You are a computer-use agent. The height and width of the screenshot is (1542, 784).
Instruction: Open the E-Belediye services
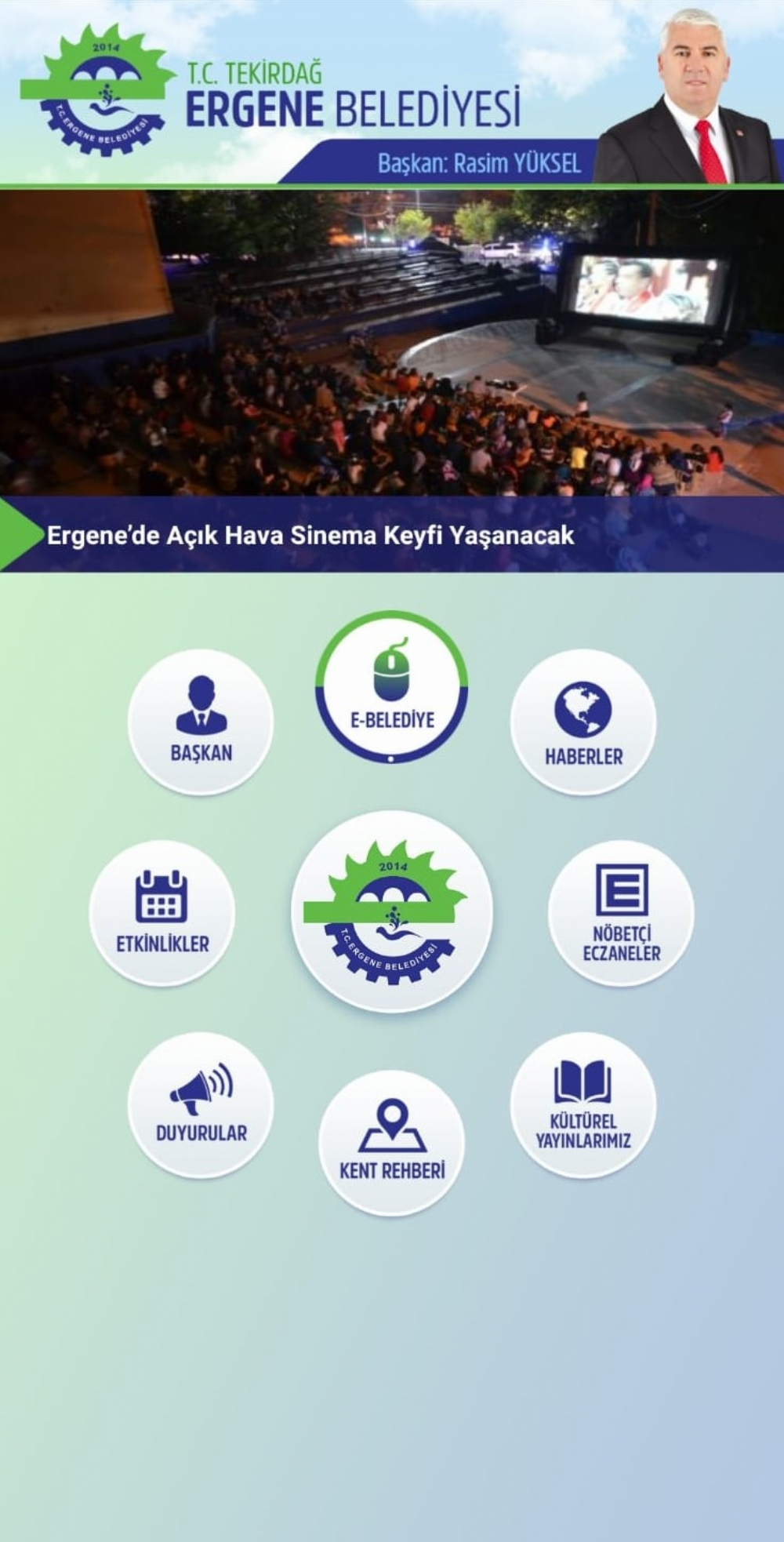[391, 687]
